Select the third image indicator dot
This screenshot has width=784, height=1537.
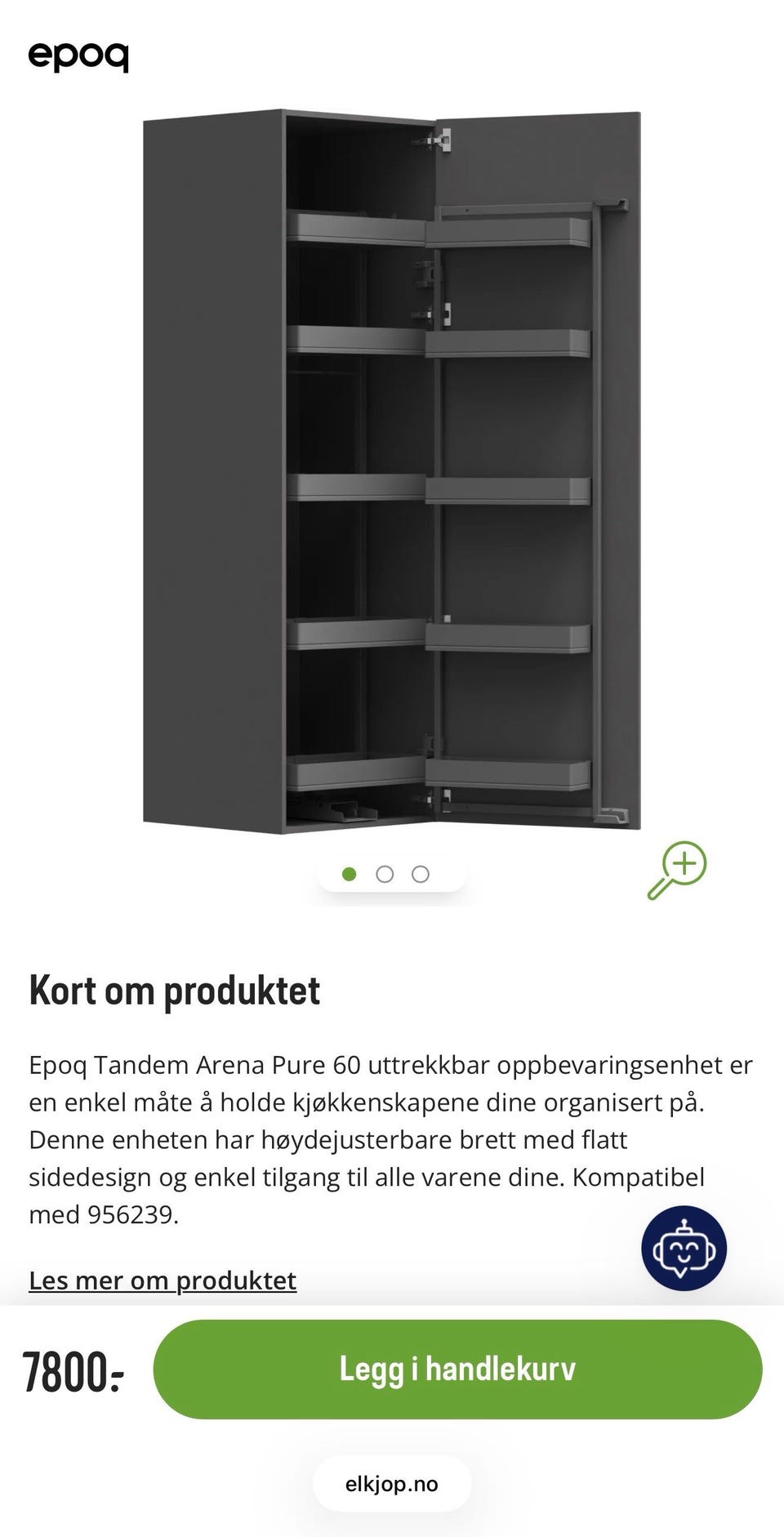pyautogui.click(x=421, y=874)
